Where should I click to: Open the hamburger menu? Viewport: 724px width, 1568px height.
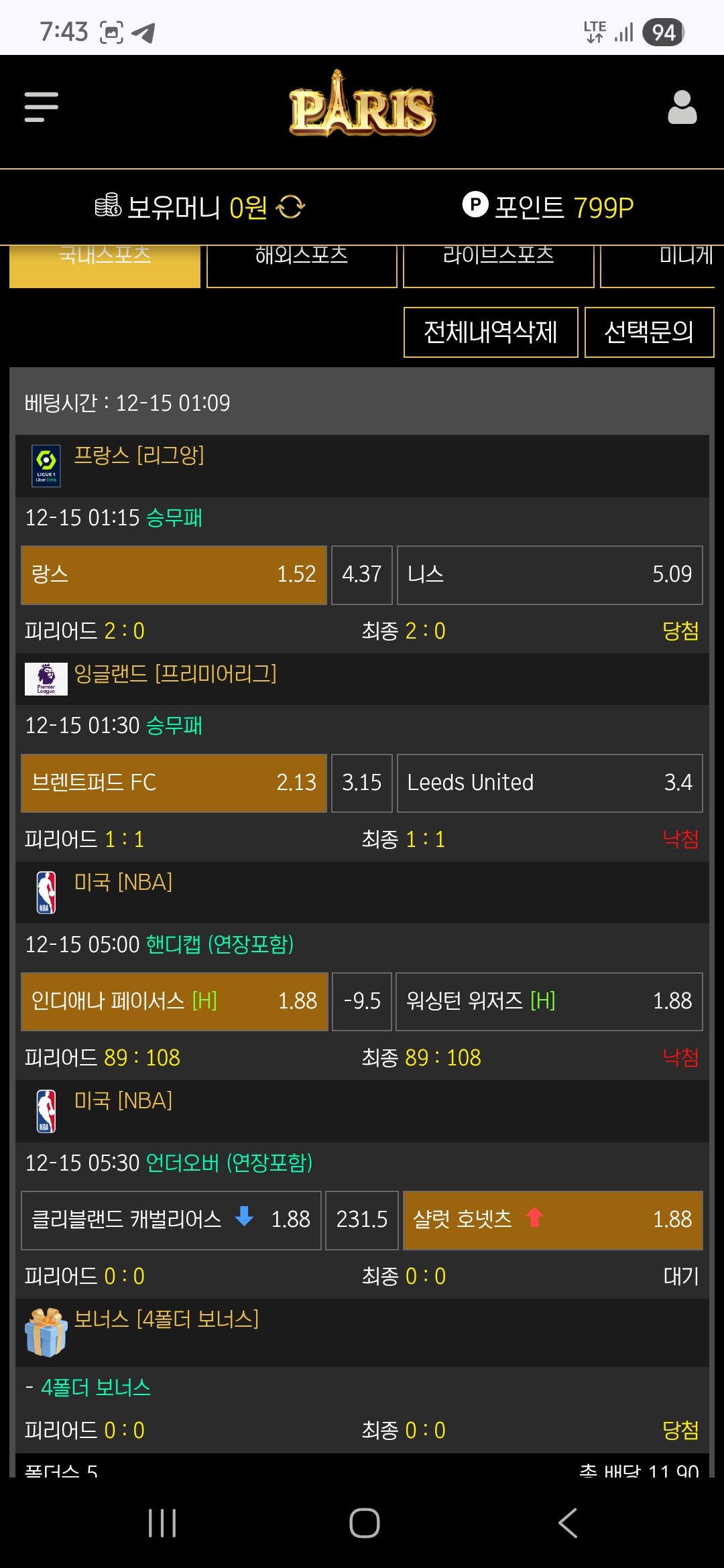point(42,107)
